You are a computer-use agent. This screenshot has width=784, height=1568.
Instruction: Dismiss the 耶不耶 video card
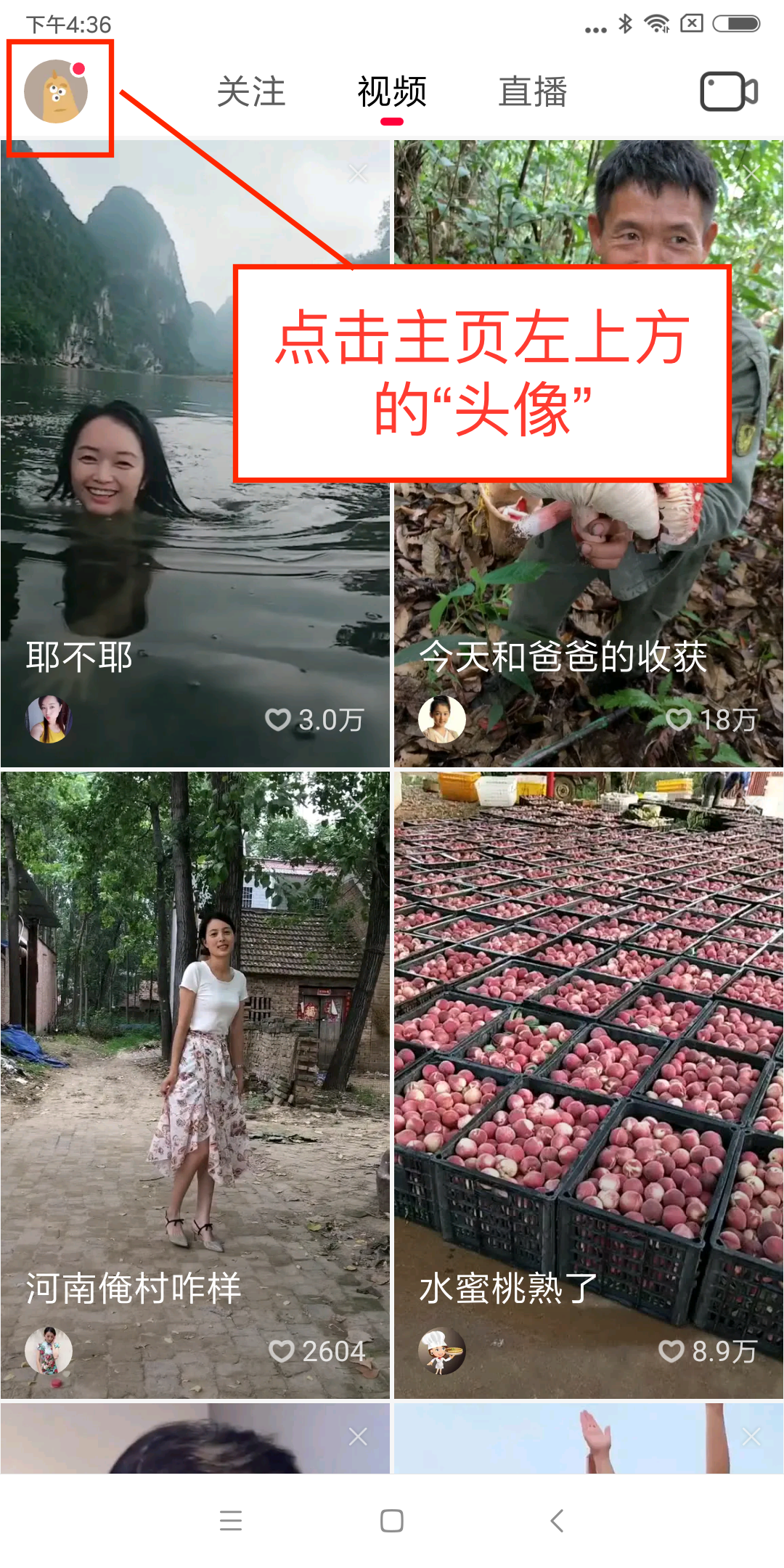point(358,173)
